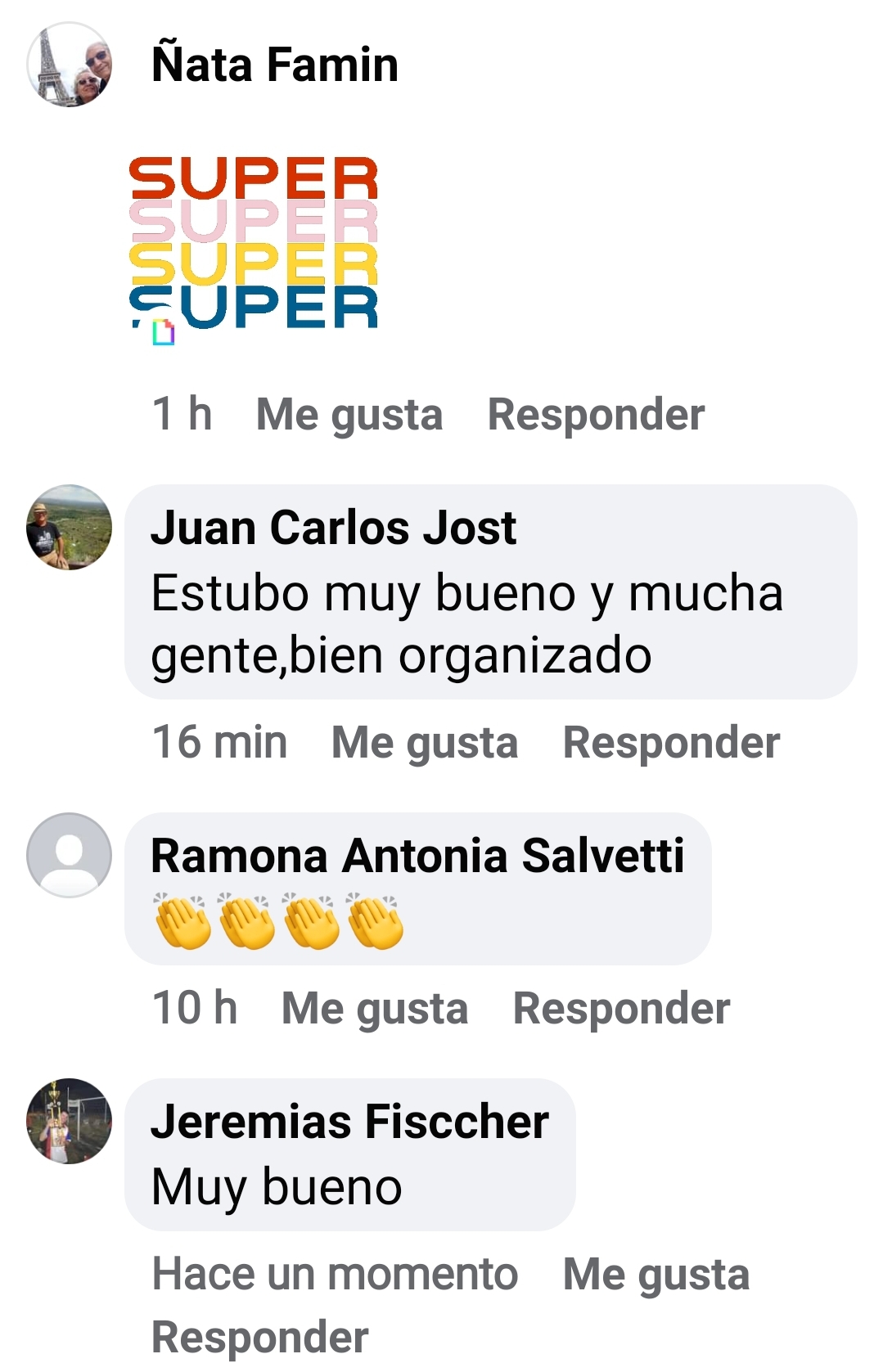This screenshot has height=1372, width=883.
Task: View the SUPER sticker in Ñata Famin's comment
Action: tap(254, 245)
